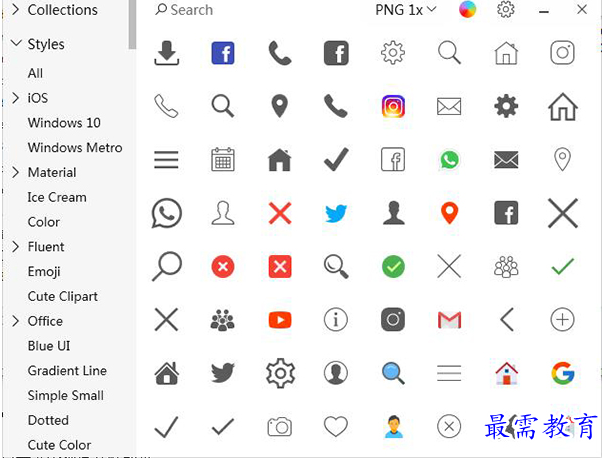Viewport: 606px width, 458px height.
Task: Select the colored Instagram icon
Action: click(393, 105)
